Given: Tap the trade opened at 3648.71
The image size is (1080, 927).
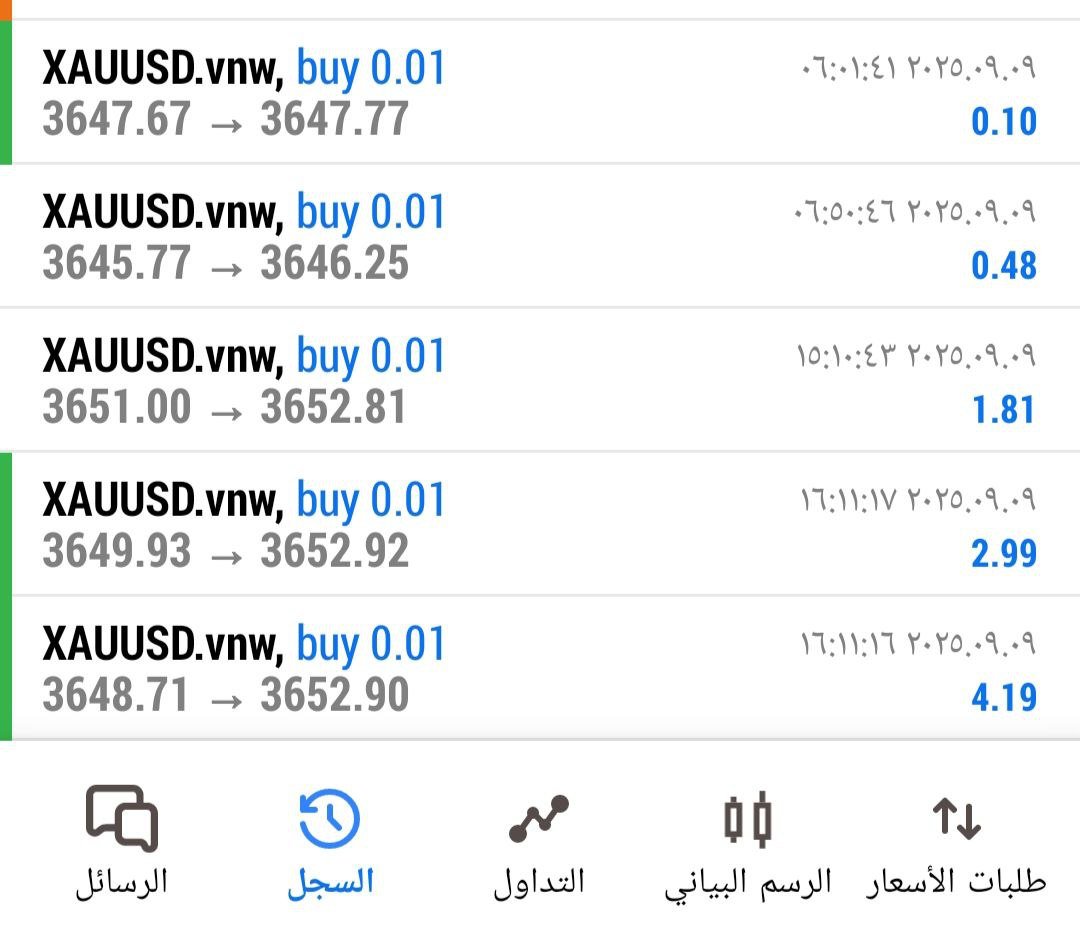Looking at the screenshot, I should 540,669.
